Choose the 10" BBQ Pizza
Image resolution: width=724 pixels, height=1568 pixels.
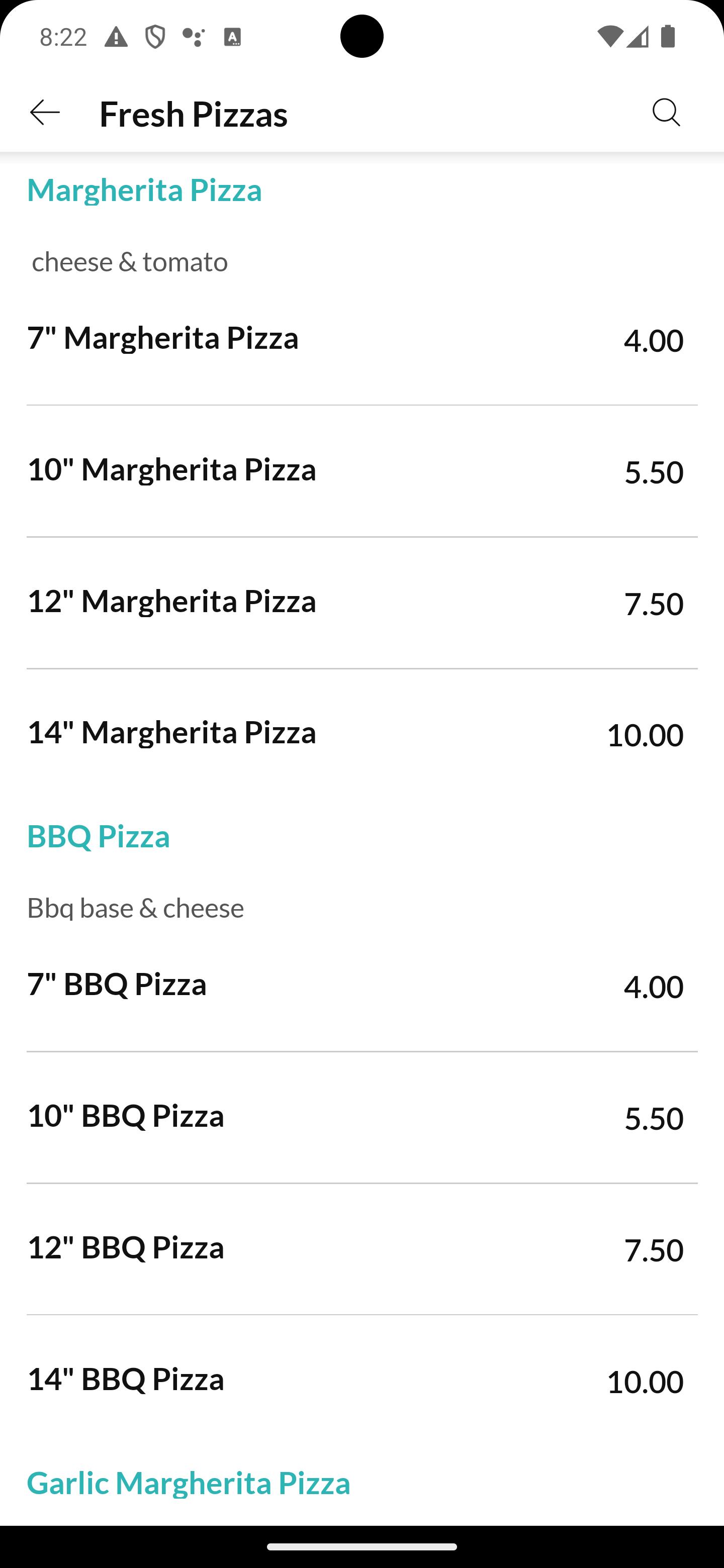[361, 1118]
